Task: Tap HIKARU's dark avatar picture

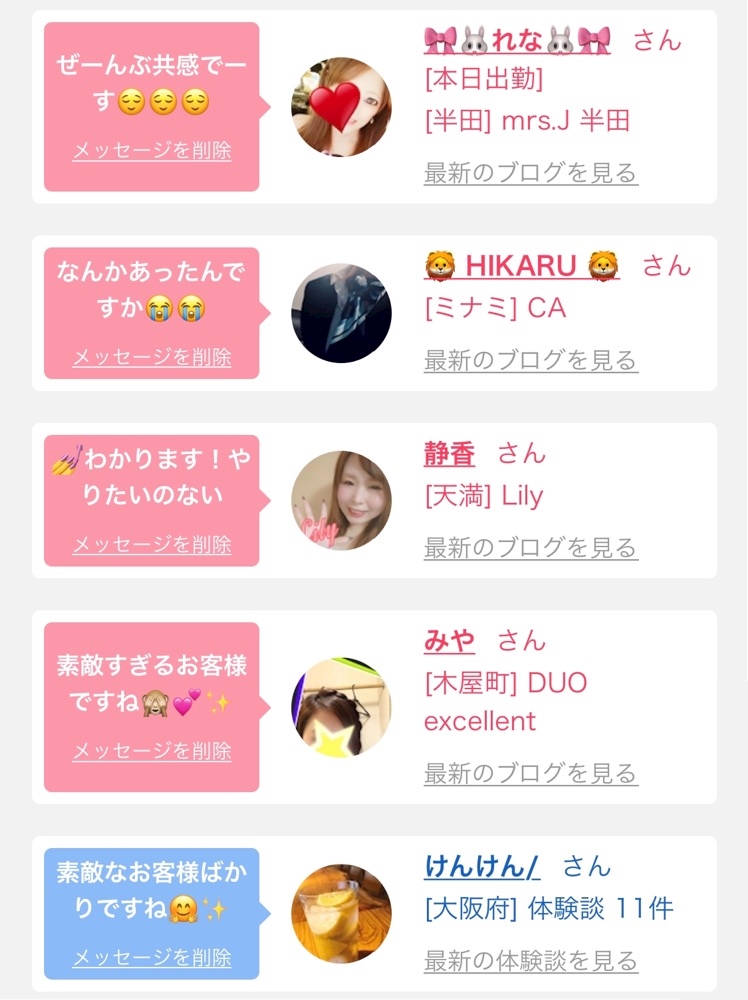Action: [x=341, y=313]
